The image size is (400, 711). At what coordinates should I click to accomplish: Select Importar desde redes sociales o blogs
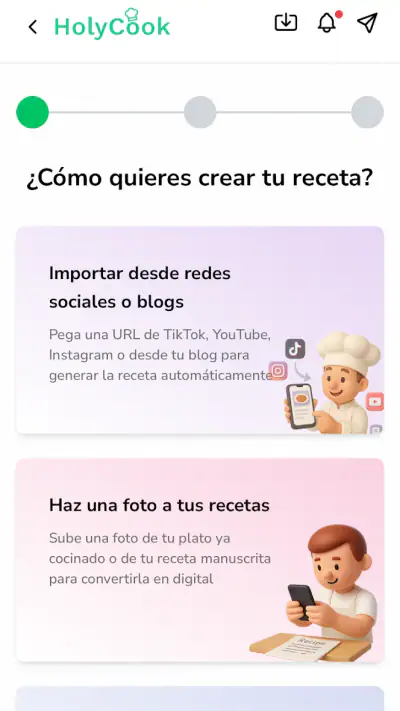pos(200,330)
